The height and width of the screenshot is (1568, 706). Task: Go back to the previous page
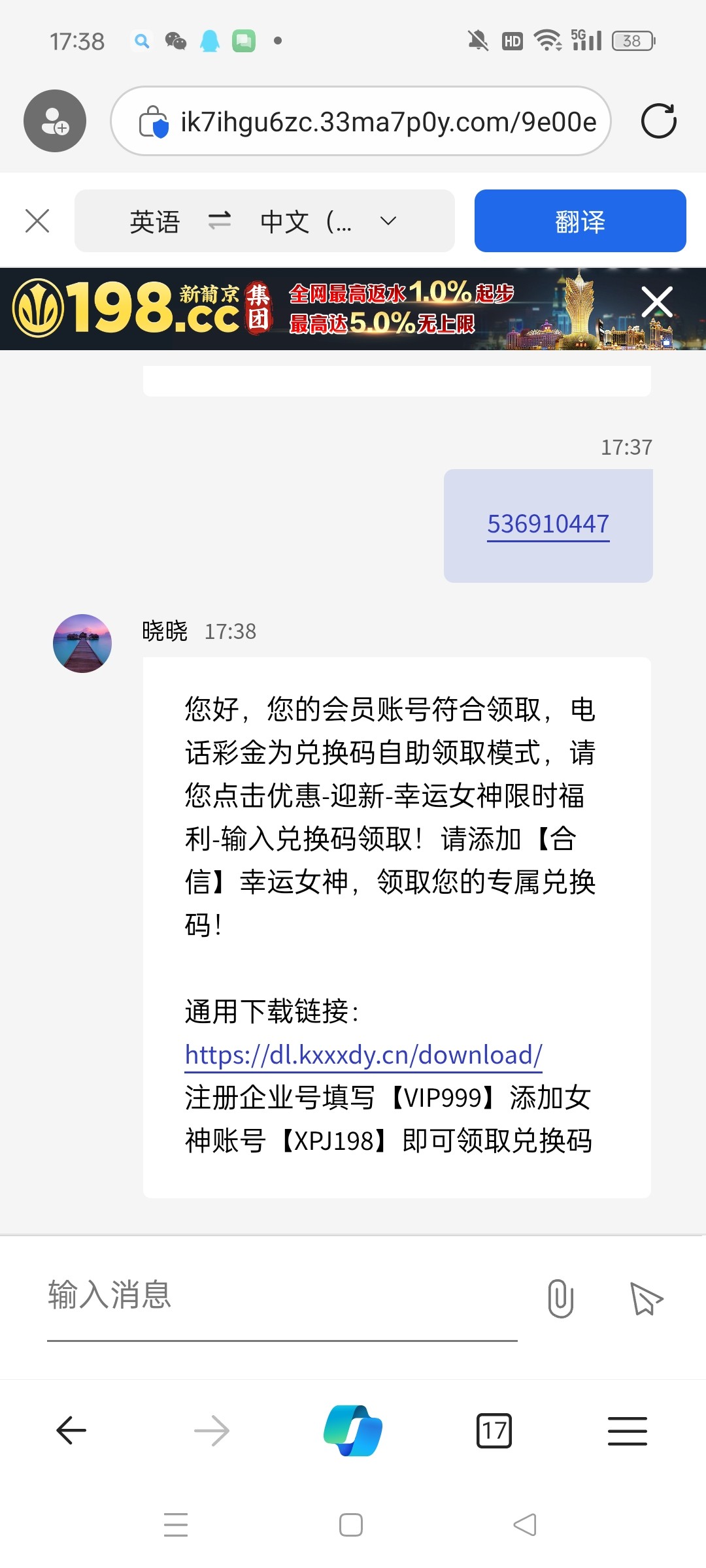point(71,1431)
